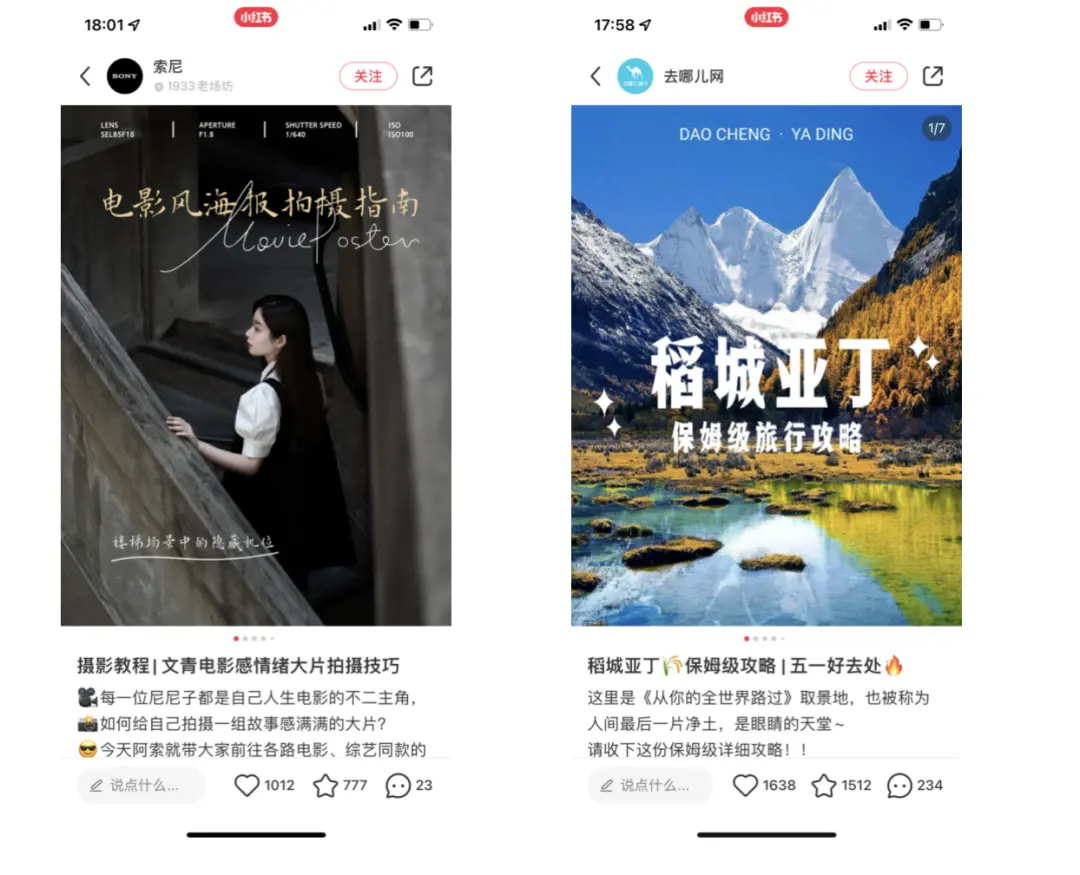Screen dimensions: 1080x875
Task: Open the 电影风海报拍摄指南 image
Action: pos(256,365)
